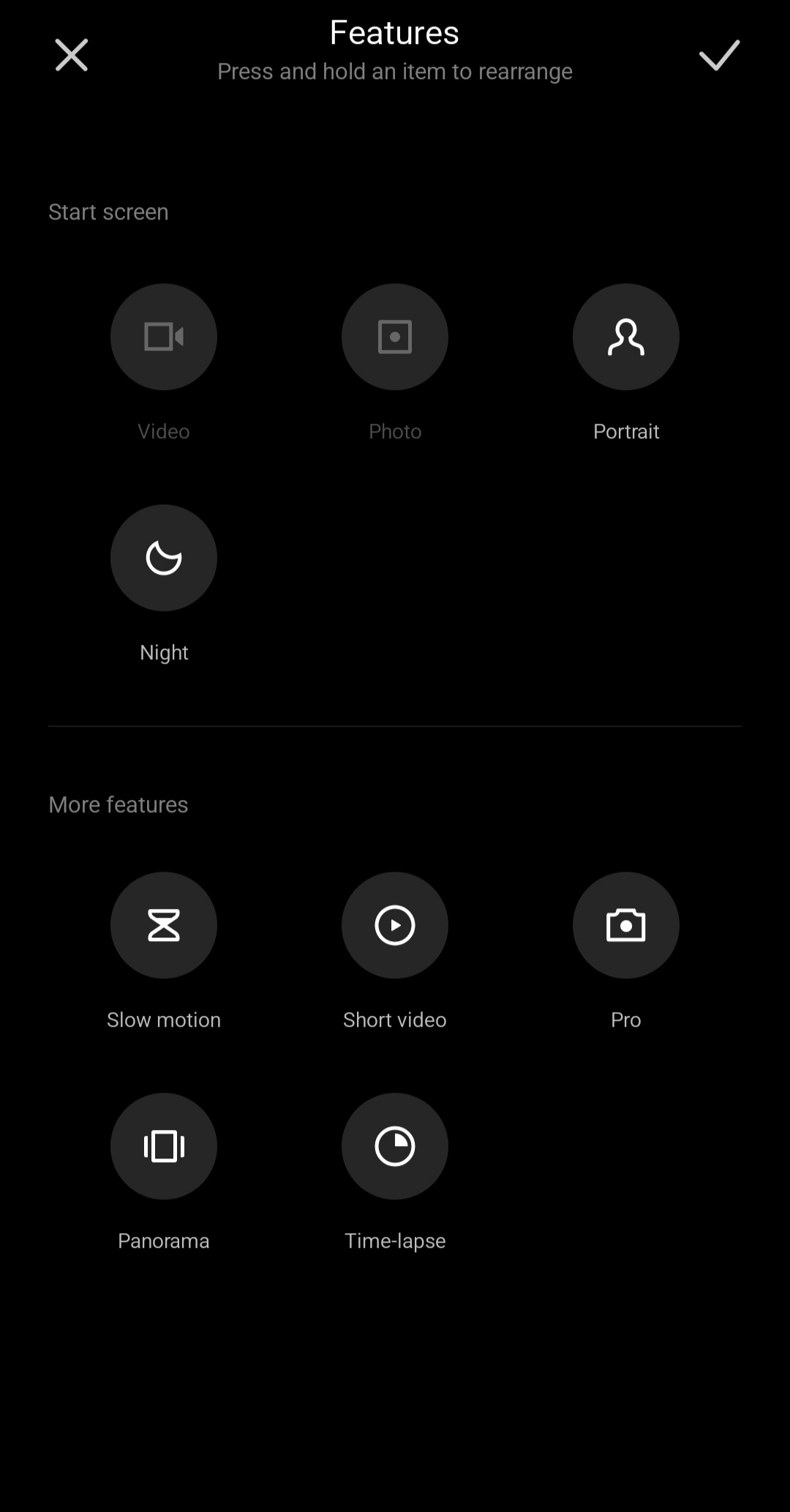Select the Portrait feature
Viewport: 790px width, 1512px height.
click(626, 337)
